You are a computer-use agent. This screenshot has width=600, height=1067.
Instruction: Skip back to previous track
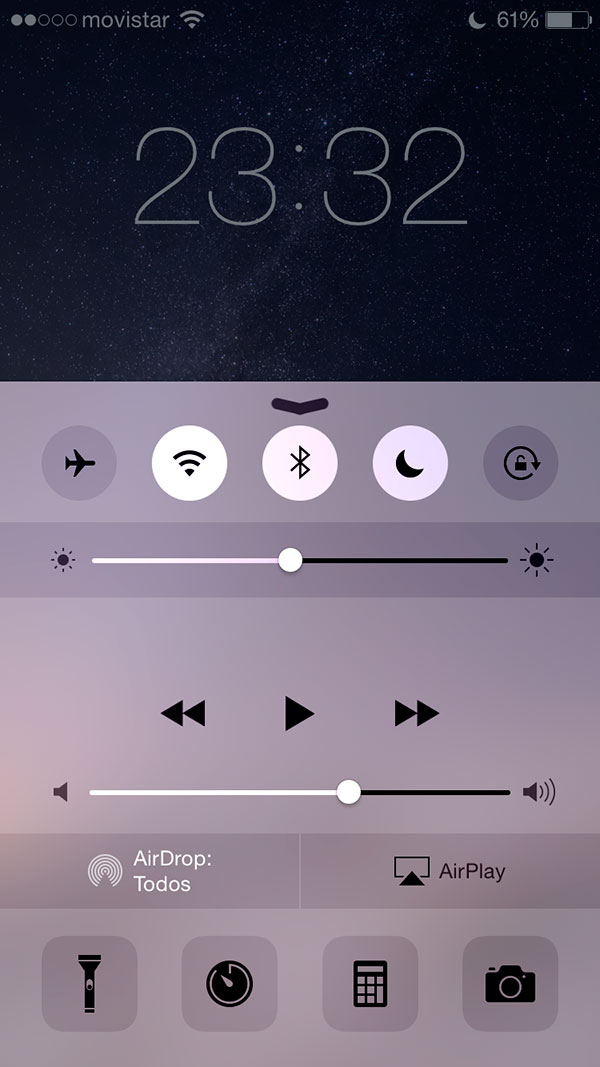click(x=183, y=713)
